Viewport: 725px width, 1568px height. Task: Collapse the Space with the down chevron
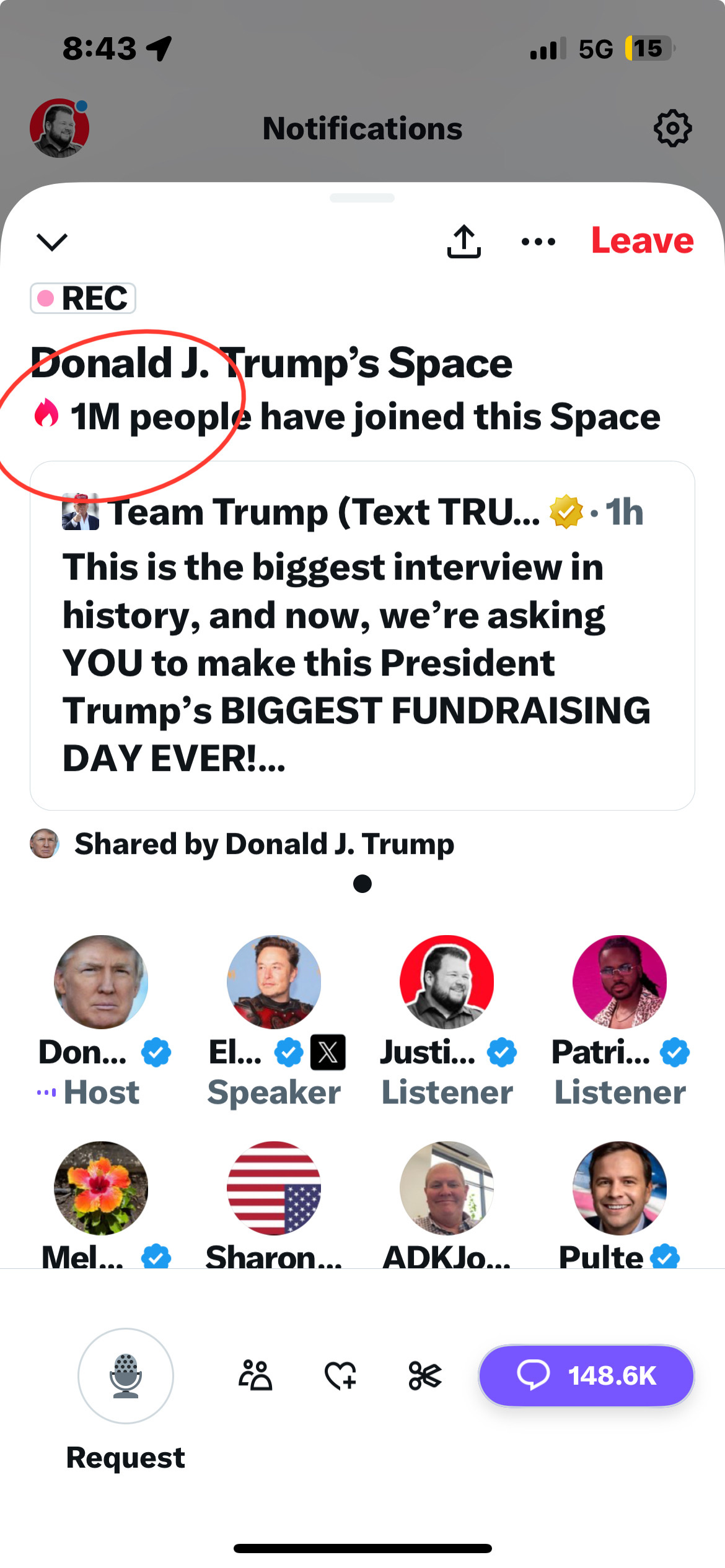(x=52, y=242)
